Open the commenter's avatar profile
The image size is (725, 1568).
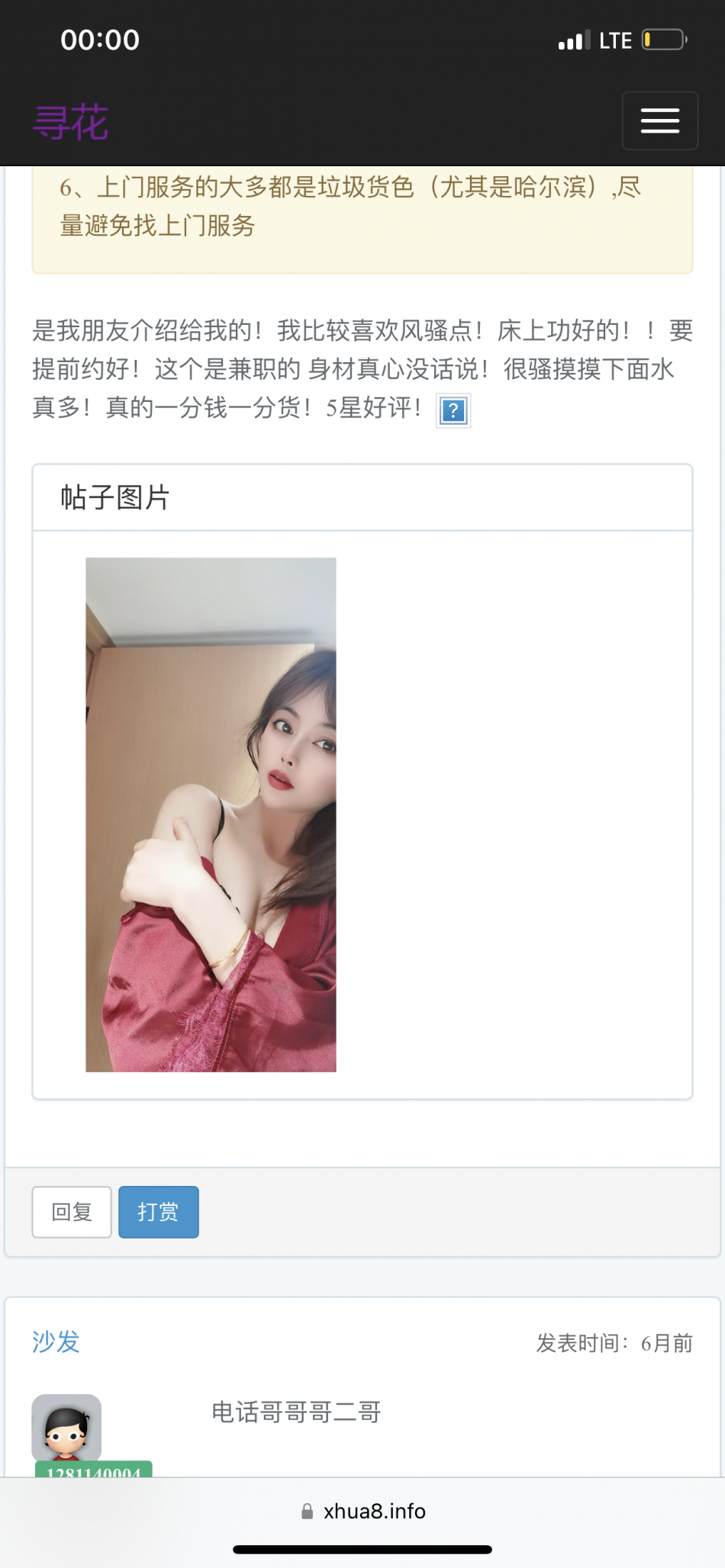click(66, 1428)
